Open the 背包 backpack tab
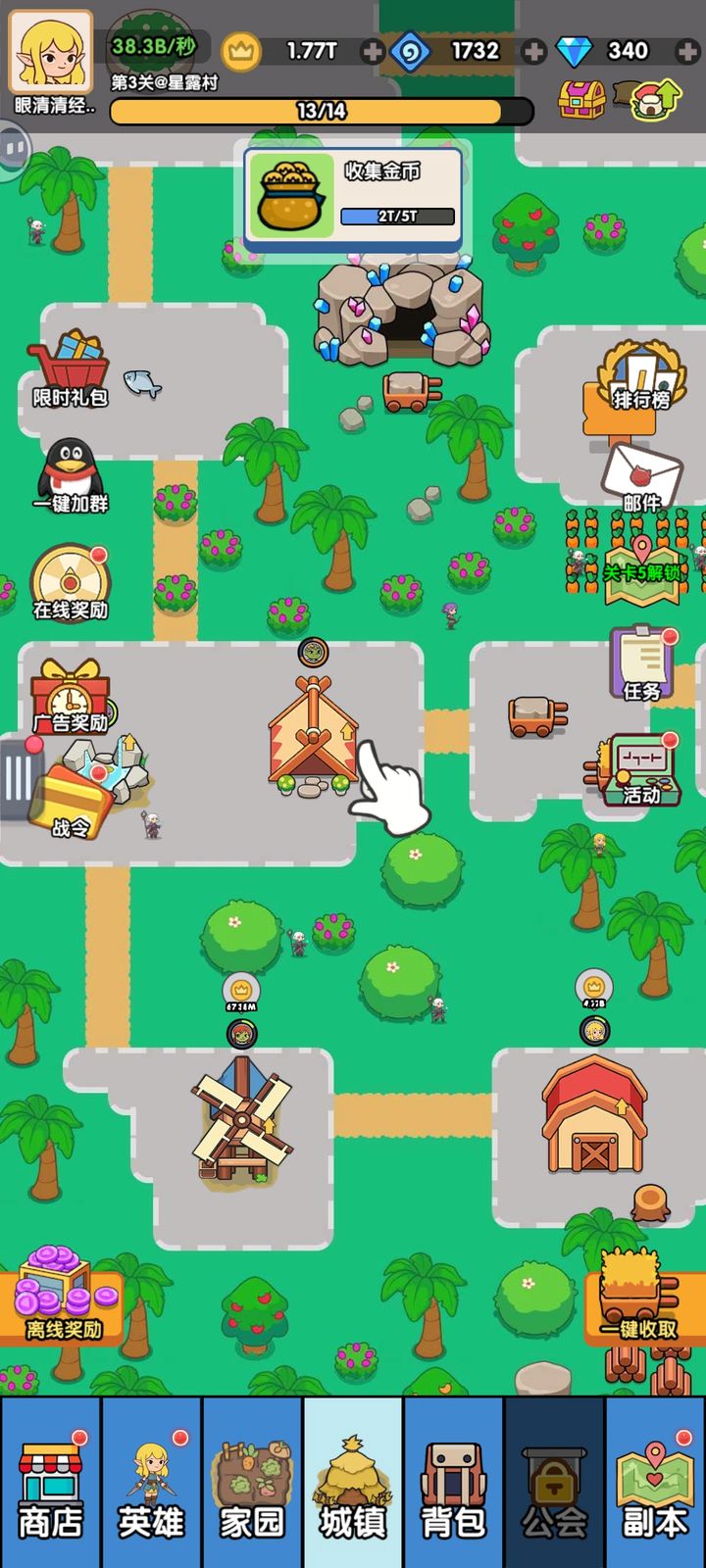This screenshot has width=706, height=1568. click(x=453, y=1485)
